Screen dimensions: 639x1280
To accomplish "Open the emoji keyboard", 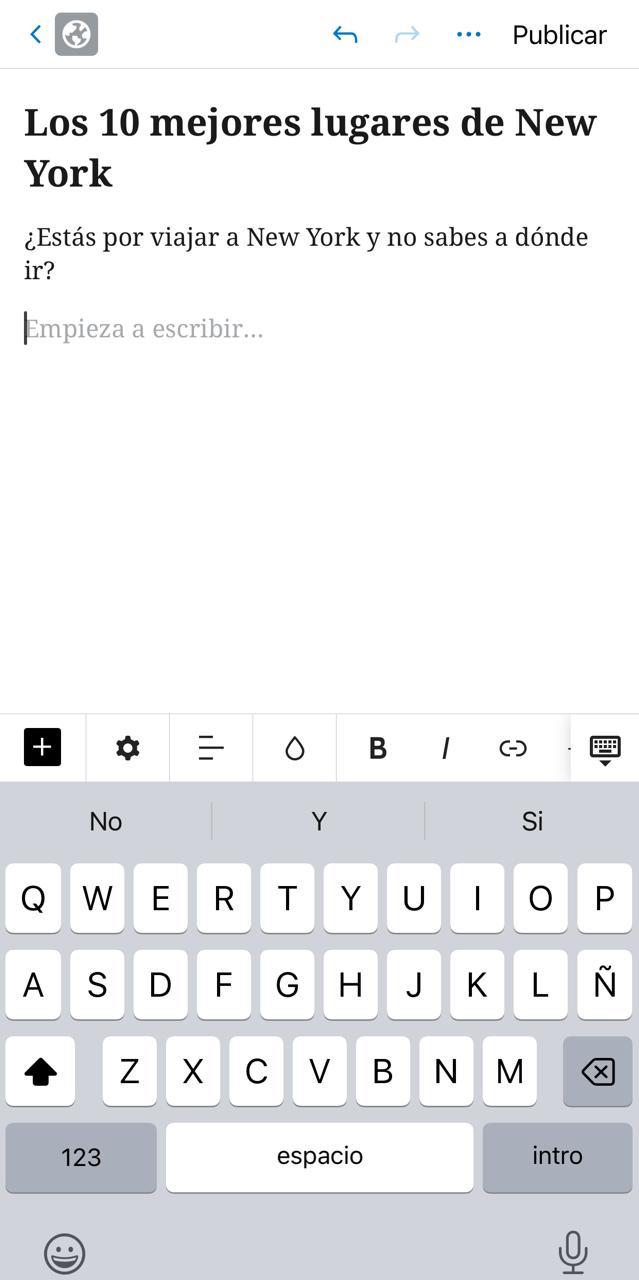I will coord(64,1253).
